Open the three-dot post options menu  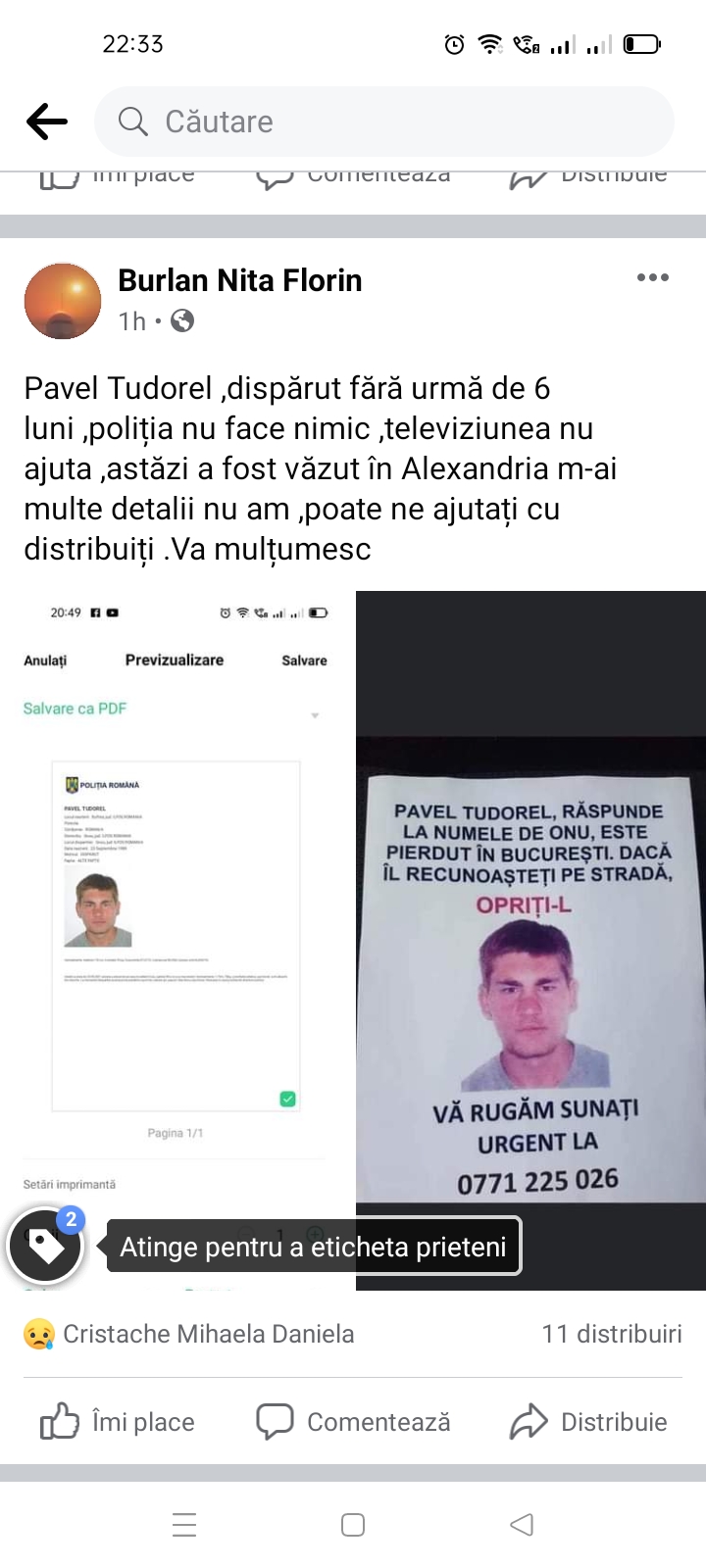point(652,277)
